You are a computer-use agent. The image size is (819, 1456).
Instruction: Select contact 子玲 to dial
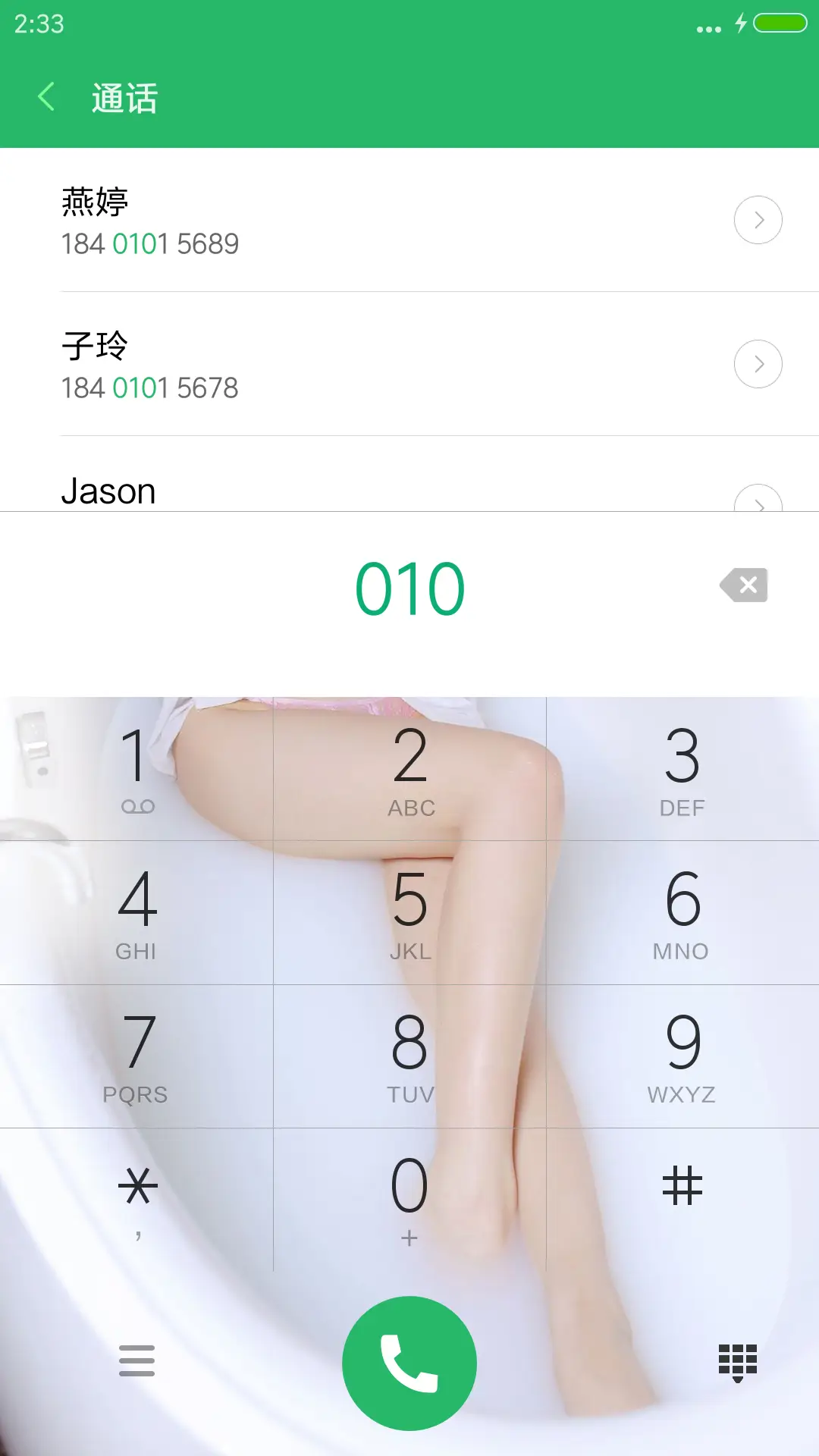303,365
